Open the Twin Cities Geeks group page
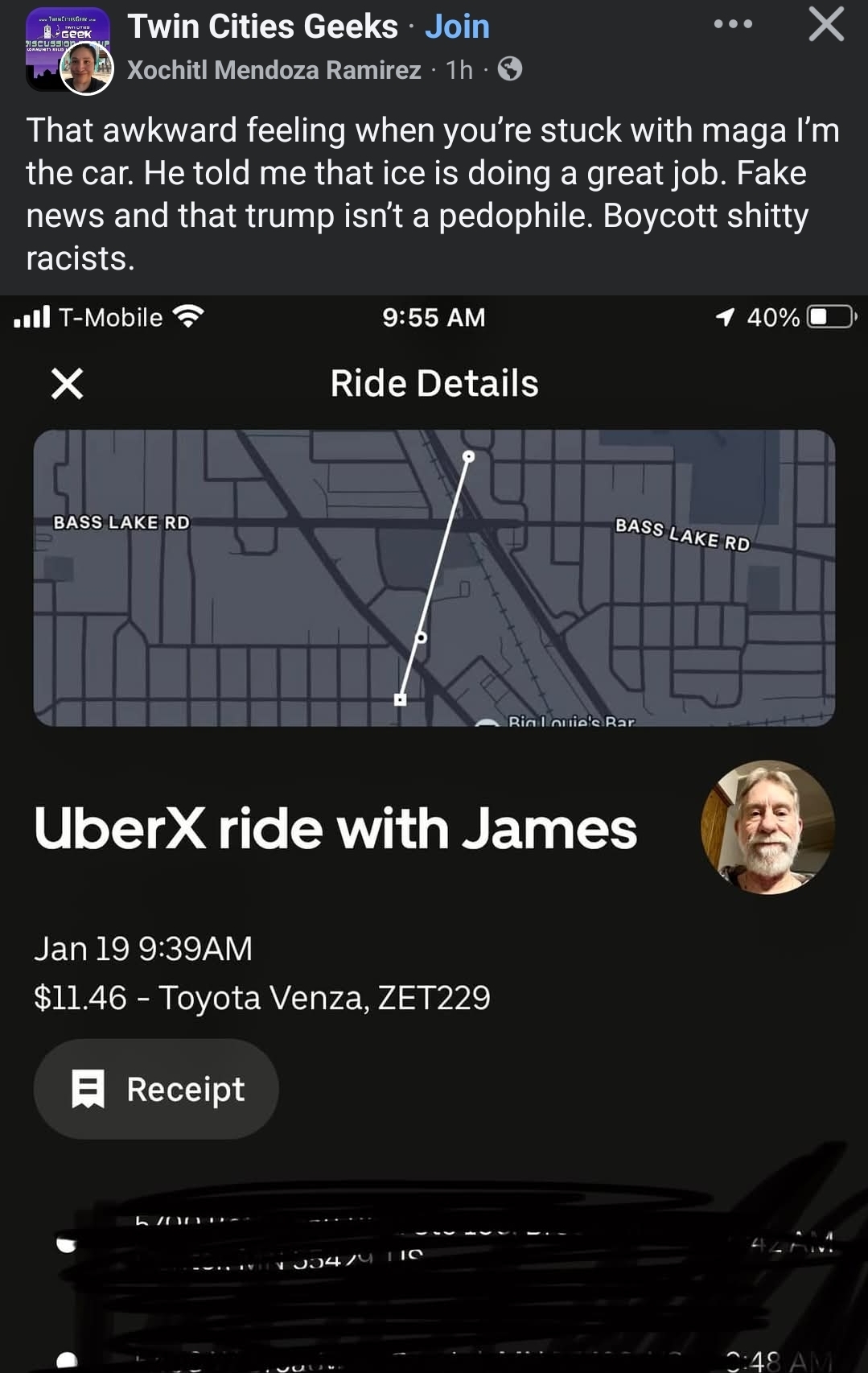This screenshot has width=868, height=1373. pos(262,27)
